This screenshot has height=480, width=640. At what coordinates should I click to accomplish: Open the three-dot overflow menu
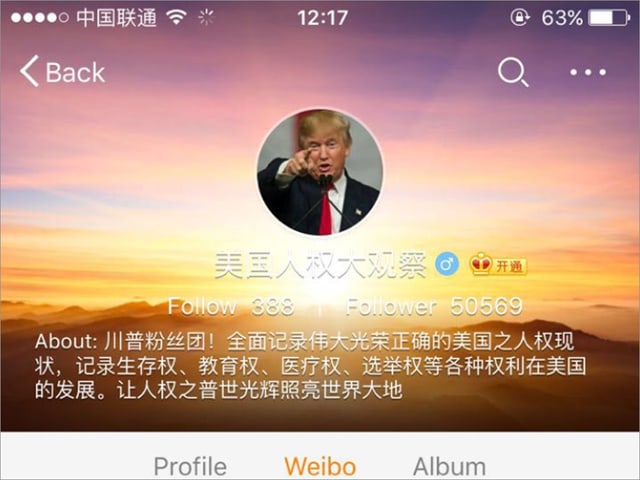588,72
